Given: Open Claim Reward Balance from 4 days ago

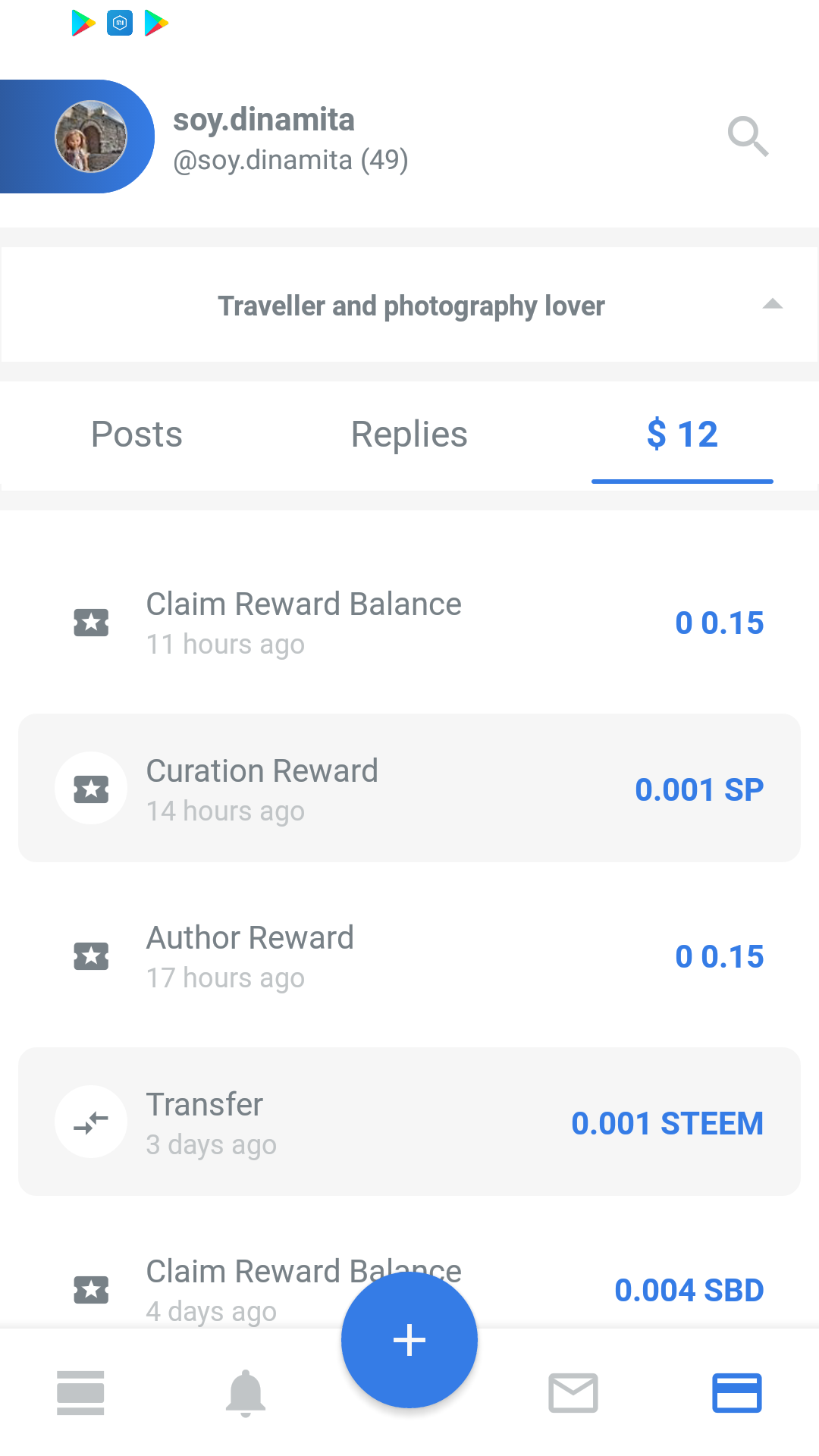Looking at the screenshot, I should coord(227,1289).
